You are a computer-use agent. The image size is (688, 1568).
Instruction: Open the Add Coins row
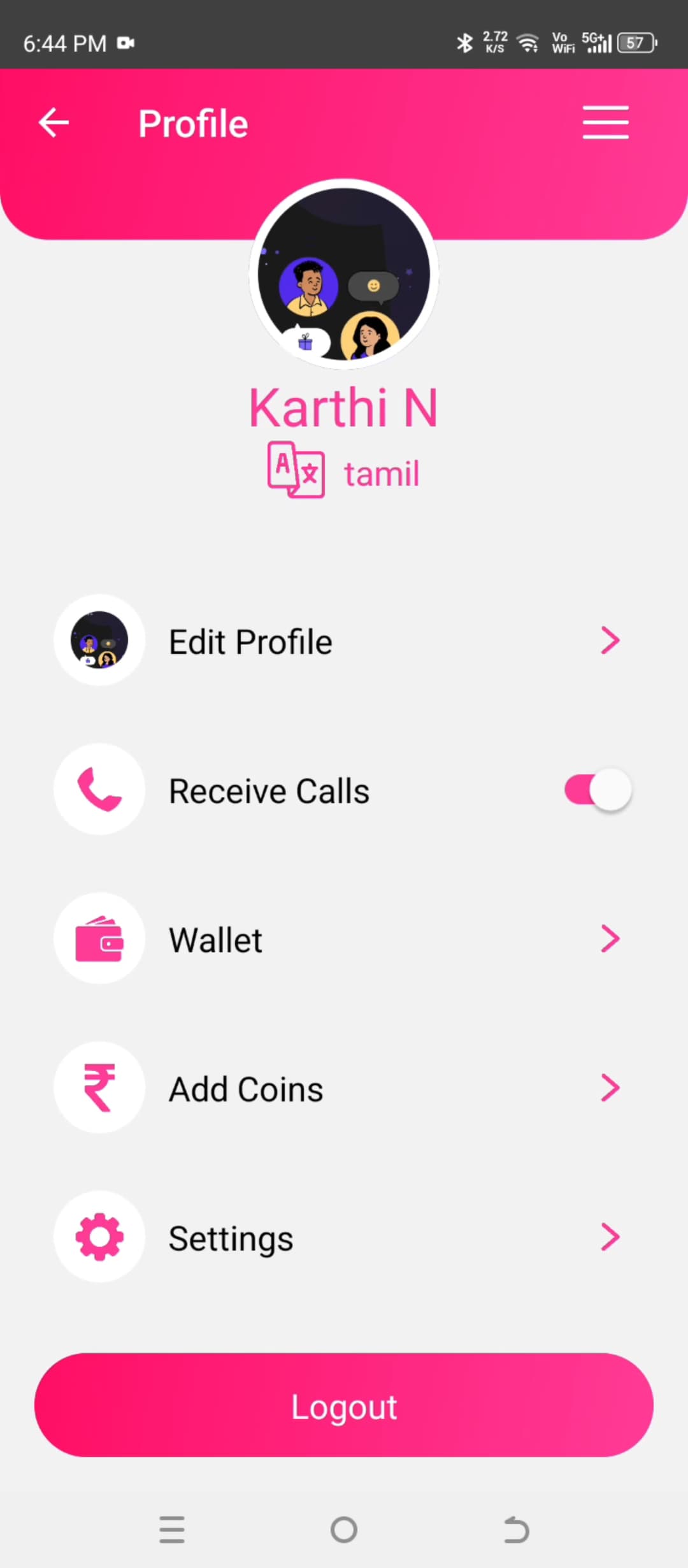point(344,1089)
